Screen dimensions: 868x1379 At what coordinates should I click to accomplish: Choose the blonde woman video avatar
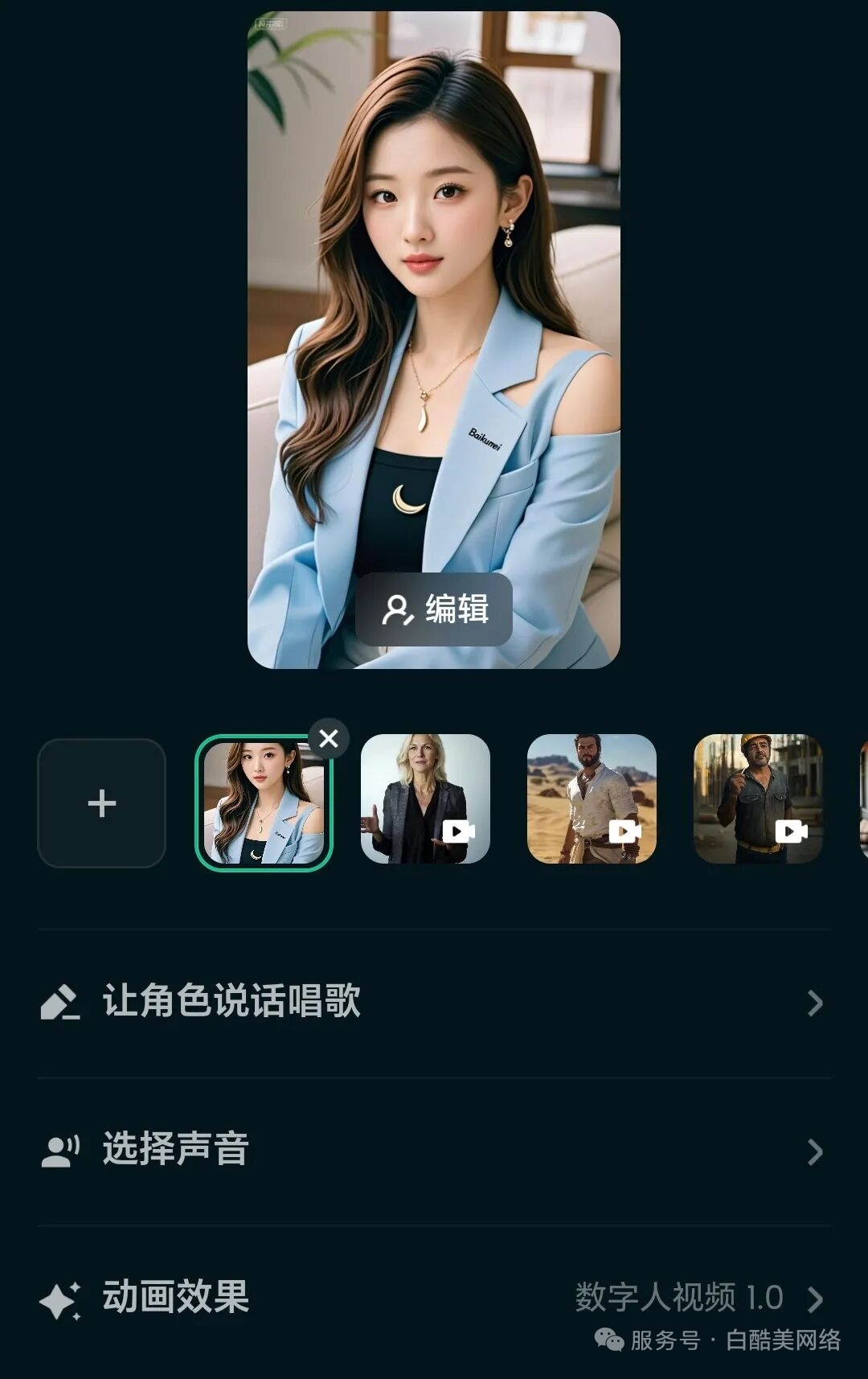[x=425, y=798]
